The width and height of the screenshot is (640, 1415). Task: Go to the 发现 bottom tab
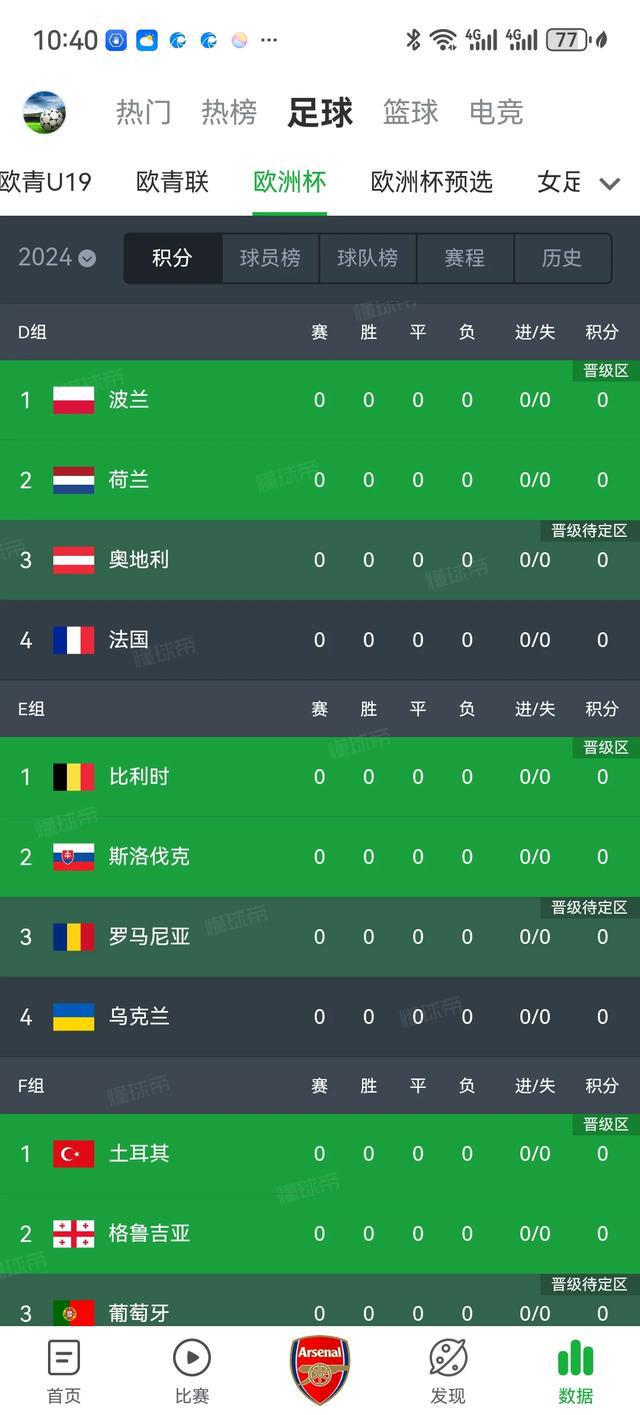tap(448, 1372)
